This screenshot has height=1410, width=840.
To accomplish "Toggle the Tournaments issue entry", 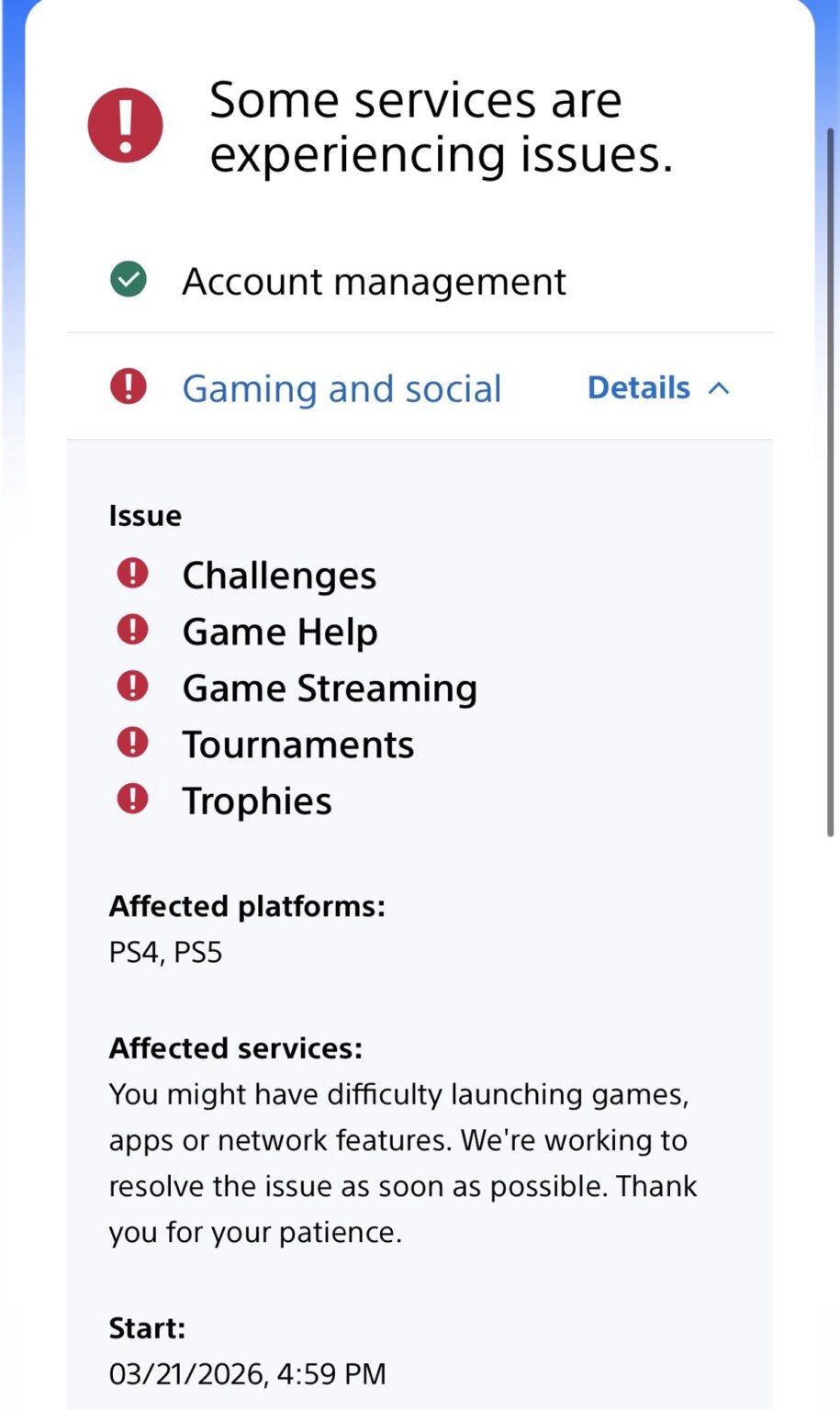I will click(297, 744).
